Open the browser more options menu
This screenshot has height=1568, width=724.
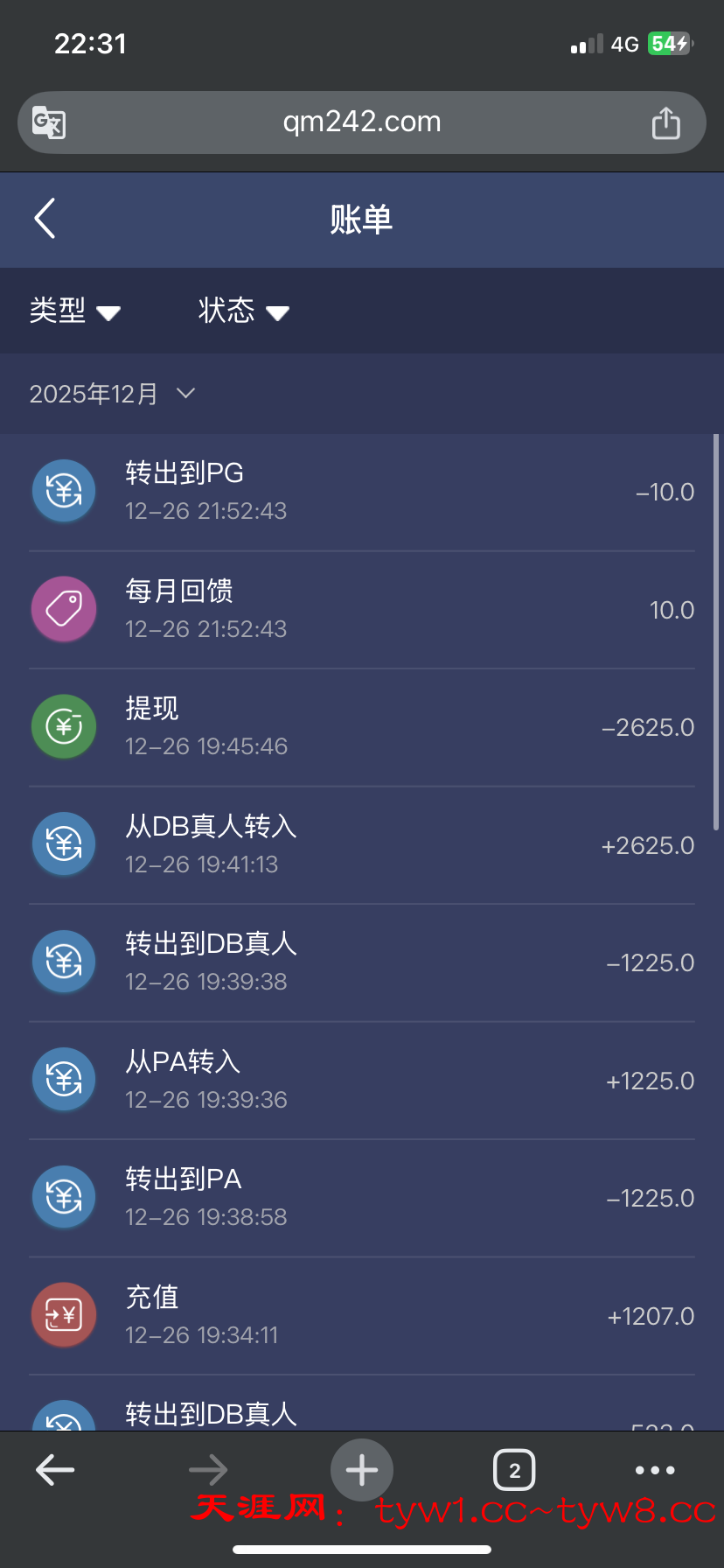[655, 1470]
